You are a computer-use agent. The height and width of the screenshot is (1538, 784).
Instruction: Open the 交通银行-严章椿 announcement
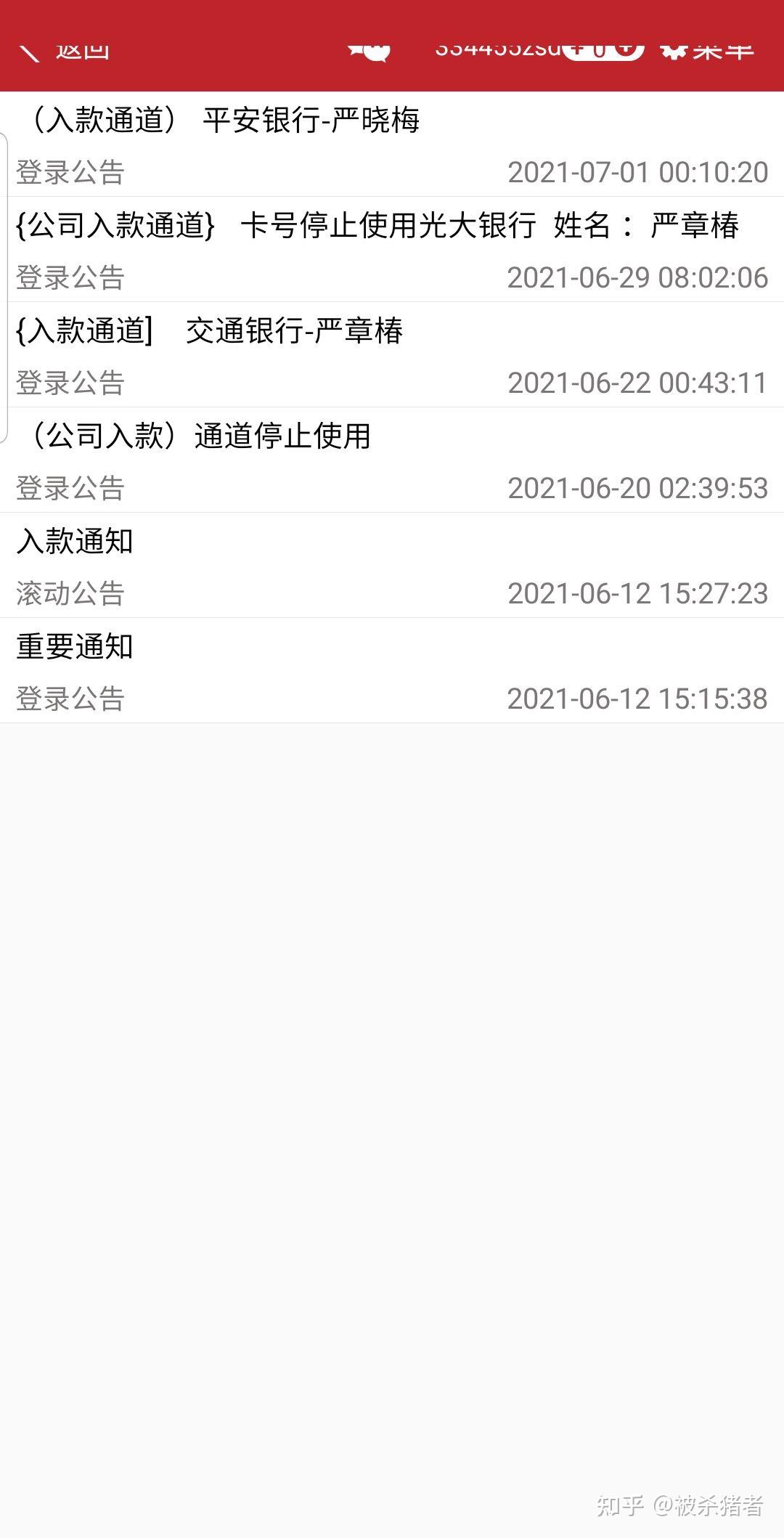(392, 354)
